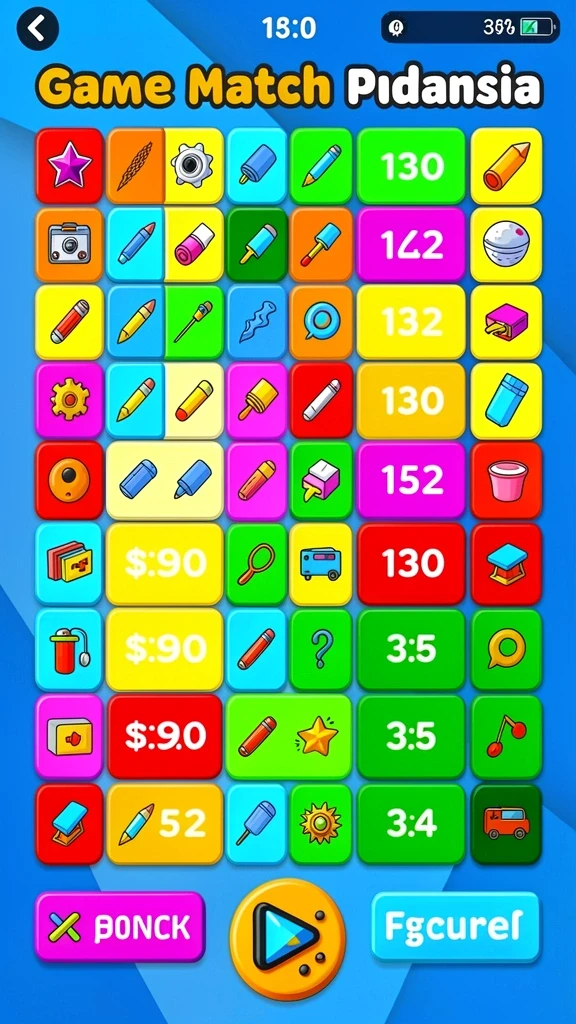Select the purple star tile on red

(69, 166)
